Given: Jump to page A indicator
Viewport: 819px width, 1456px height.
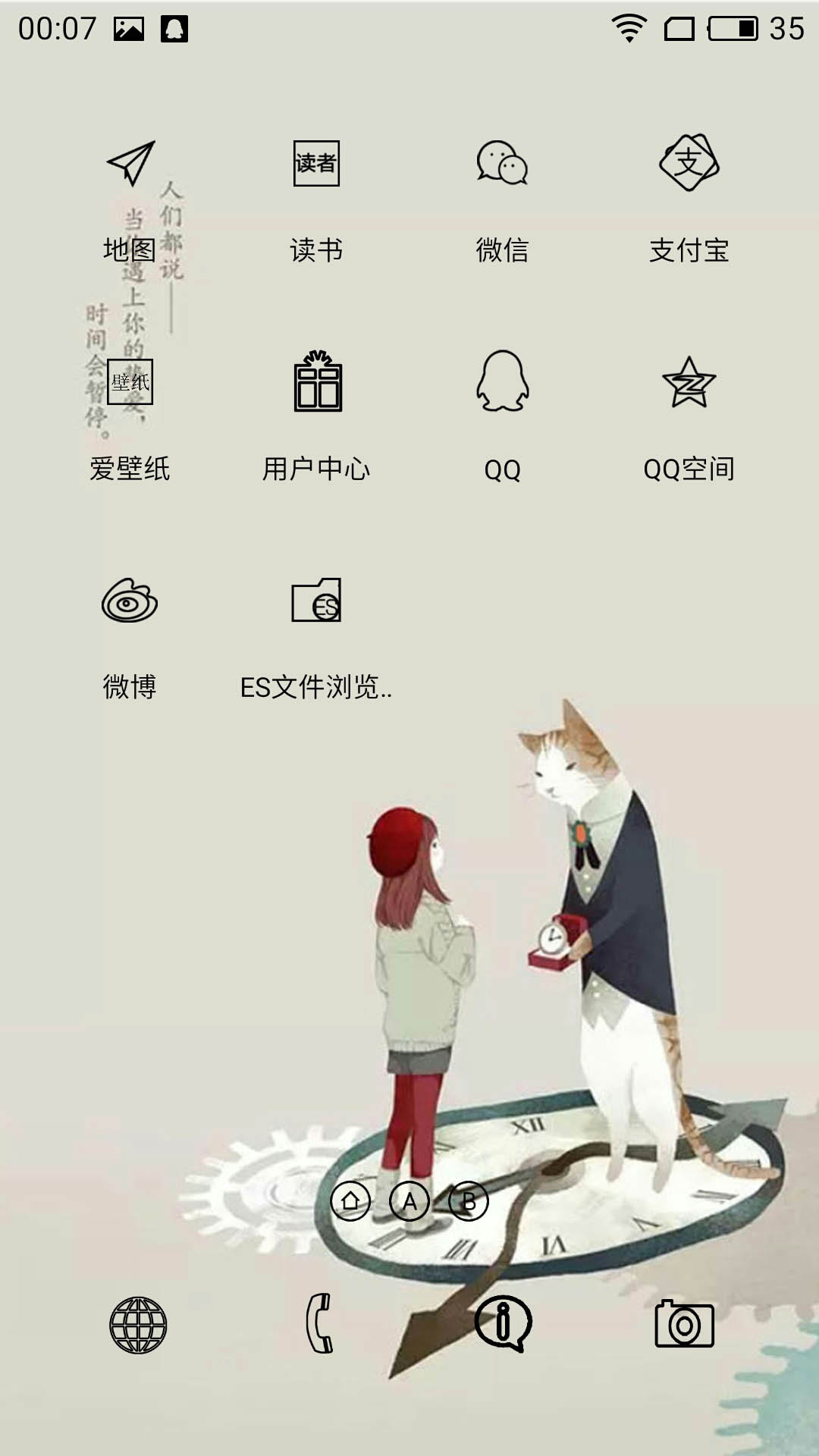Looking at the screenshot, I should coord(409,1201).
